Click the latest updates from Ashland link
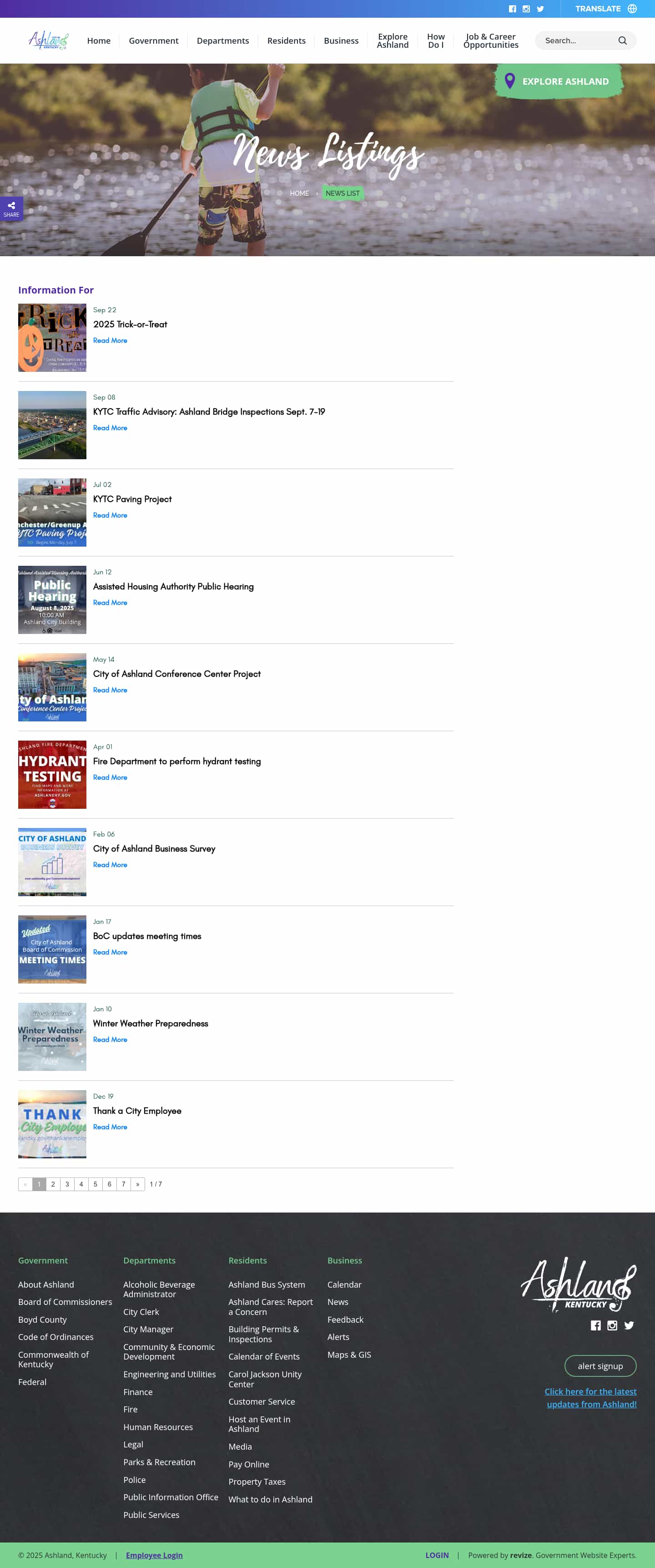The height and width of the screenshot is (1568, 655). tap(590, 1398)
